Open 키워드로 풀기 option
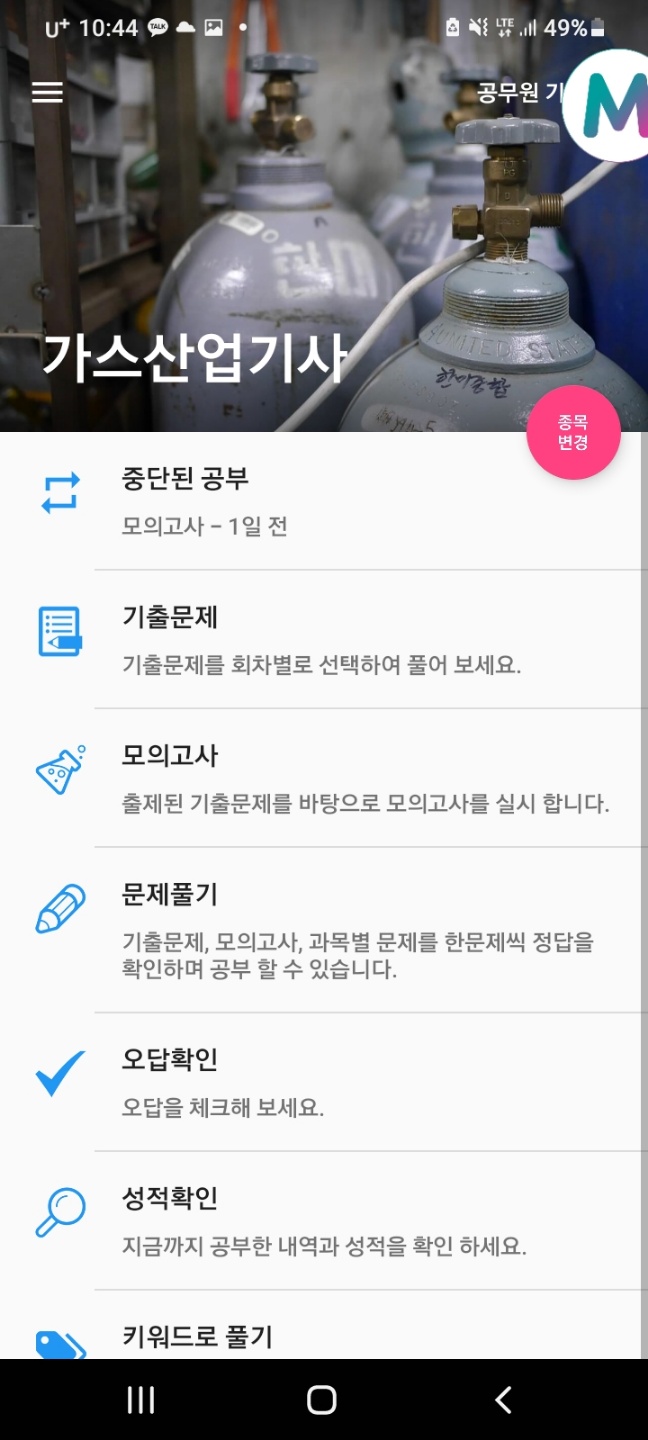Viewport: 648px width, 1440px height. [320, 1325]
